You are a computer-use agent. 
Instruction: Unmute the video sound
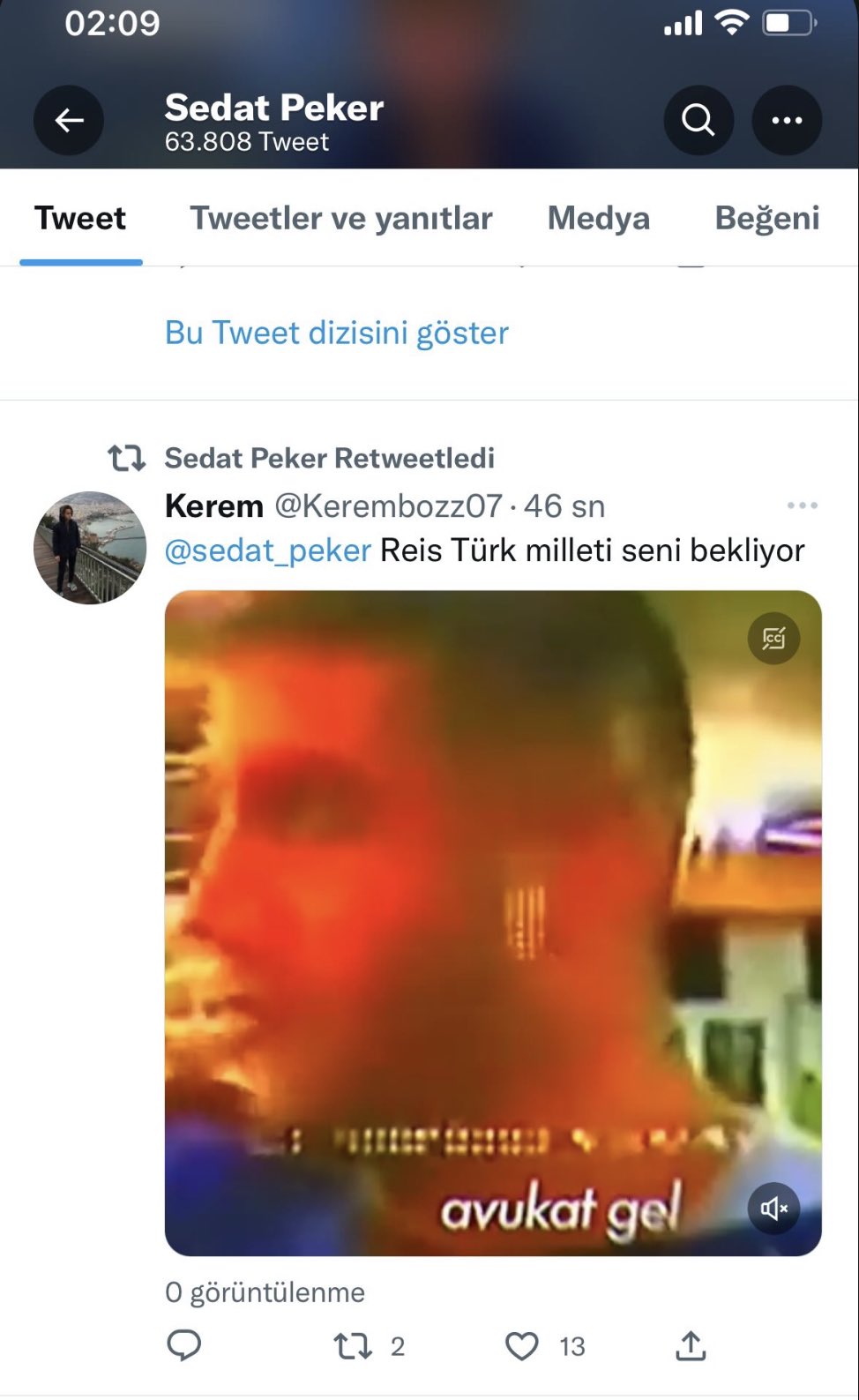[x=773, y=1209]
